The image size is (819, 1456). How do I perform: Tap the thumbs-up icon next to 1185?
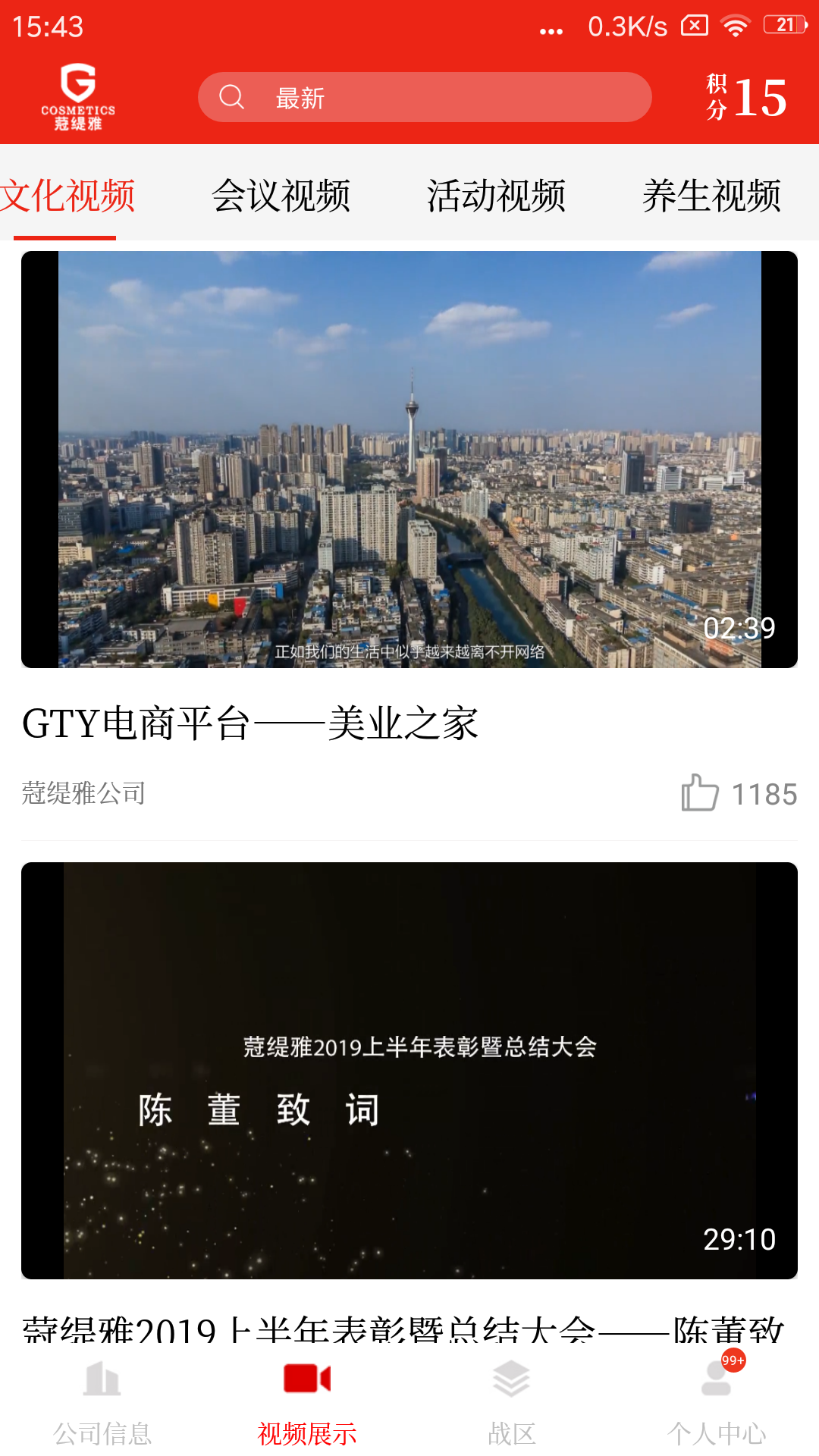pyautogui.click(x=698, y=794)
